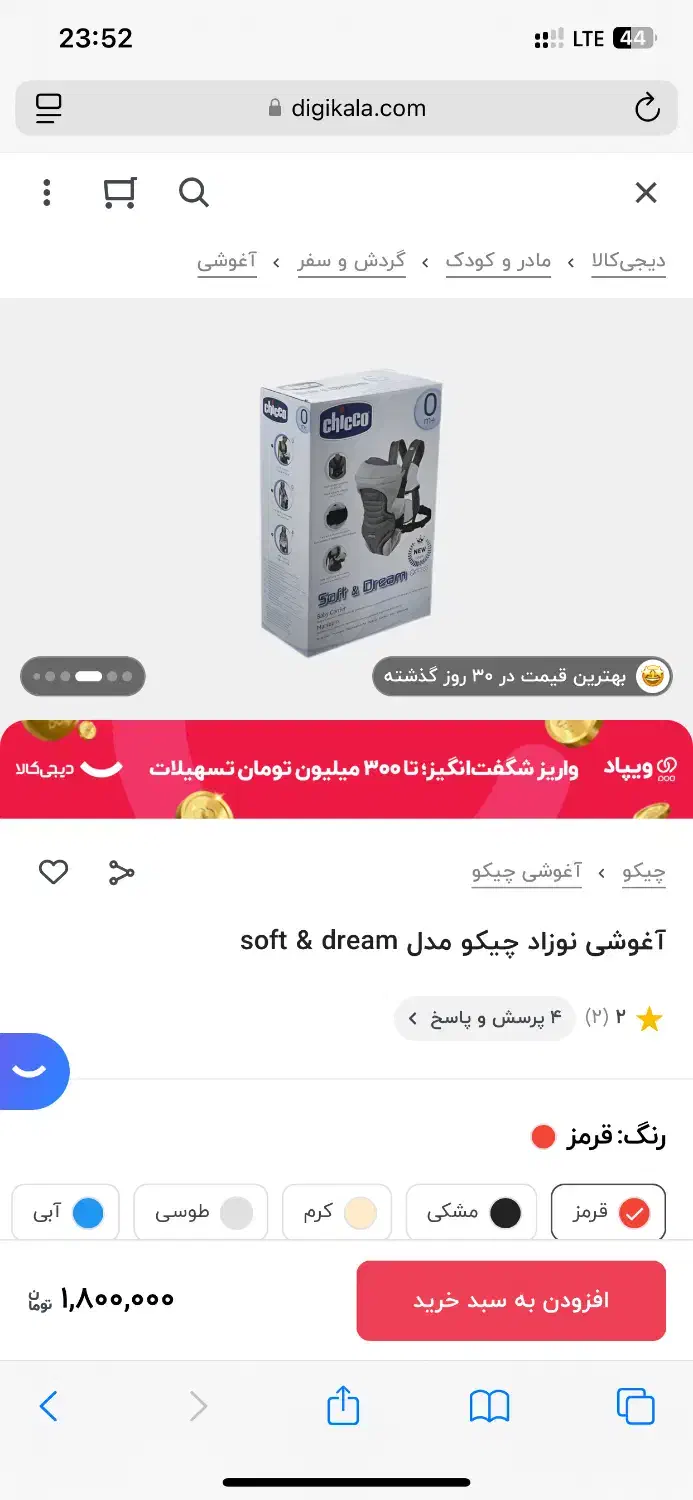Share this product
The width and height of the screenshot is (693, 1500).
[121, 872]
